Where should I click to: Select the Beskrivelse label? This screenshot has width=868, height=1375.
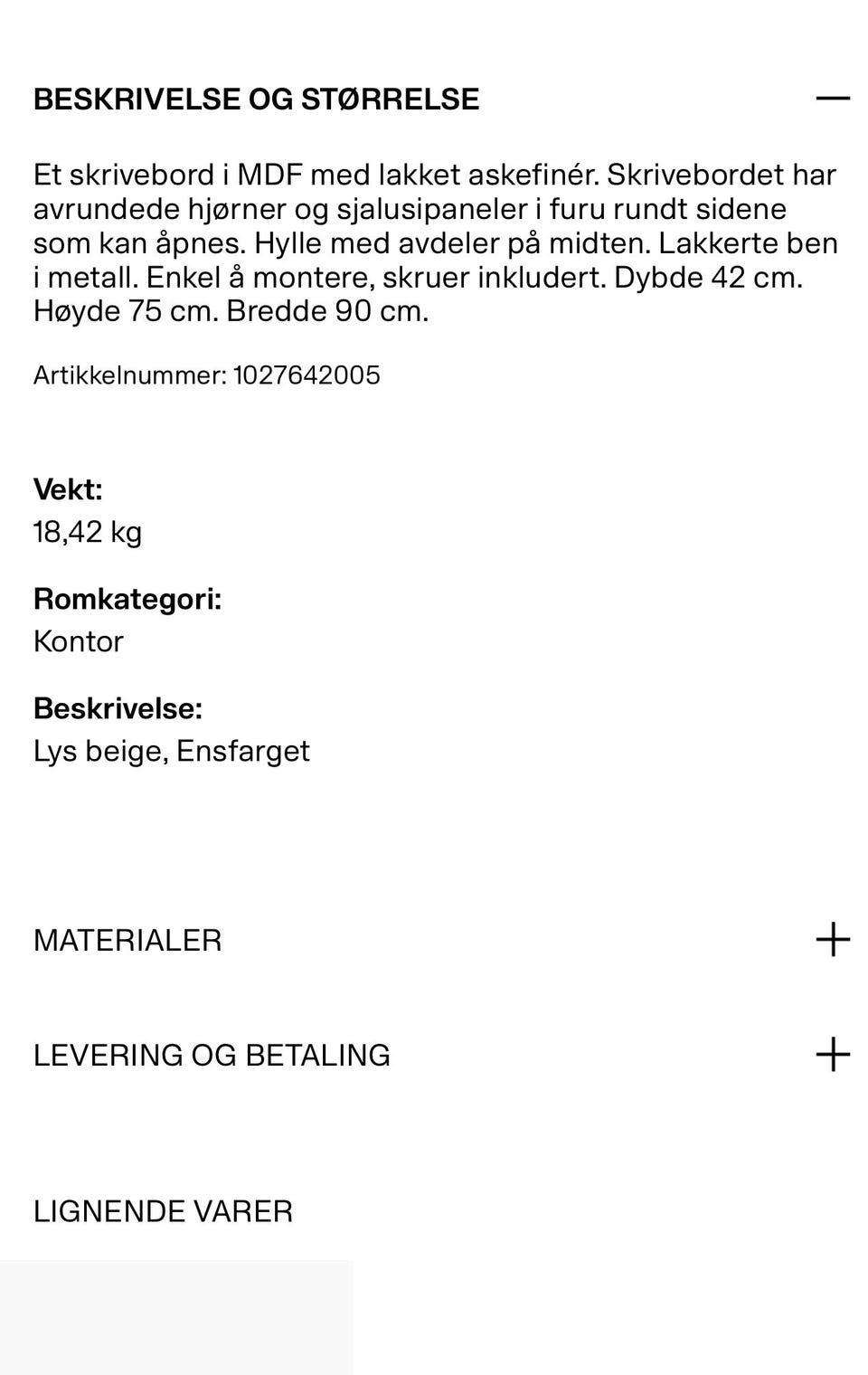[x=119, y=709]
